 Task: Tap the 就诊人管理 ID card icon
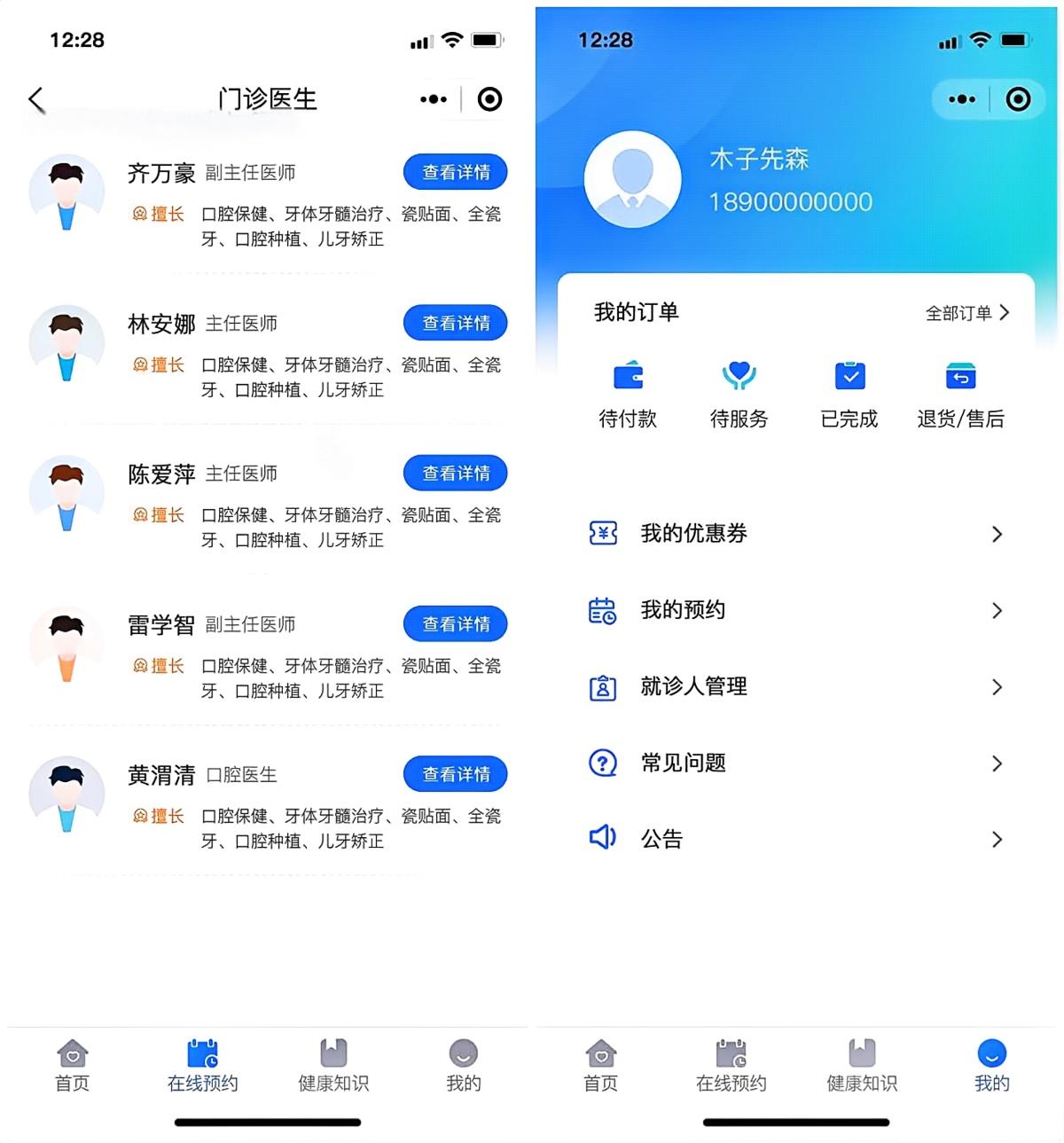pos(602,686)
